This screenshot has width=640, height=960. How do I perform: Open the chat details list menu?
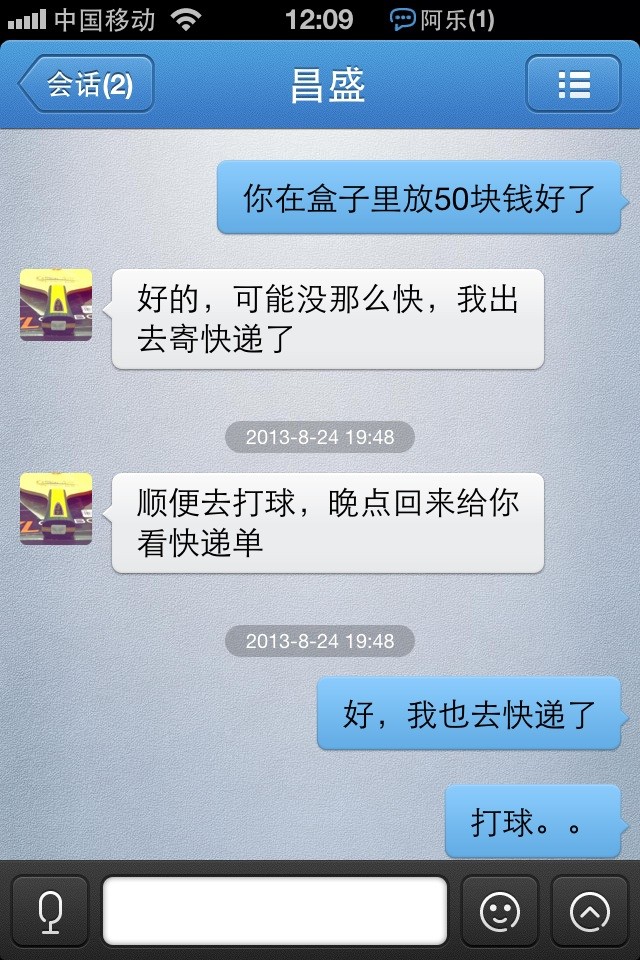point(573,84)
